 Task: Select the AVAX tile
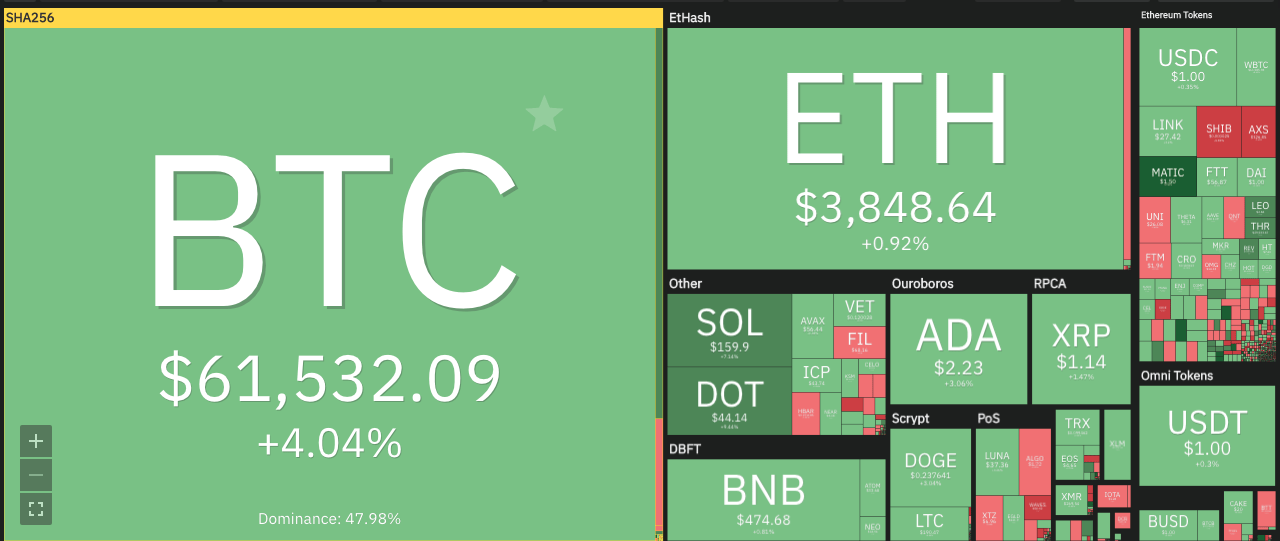pyautogui.click(x=812, y=326)
